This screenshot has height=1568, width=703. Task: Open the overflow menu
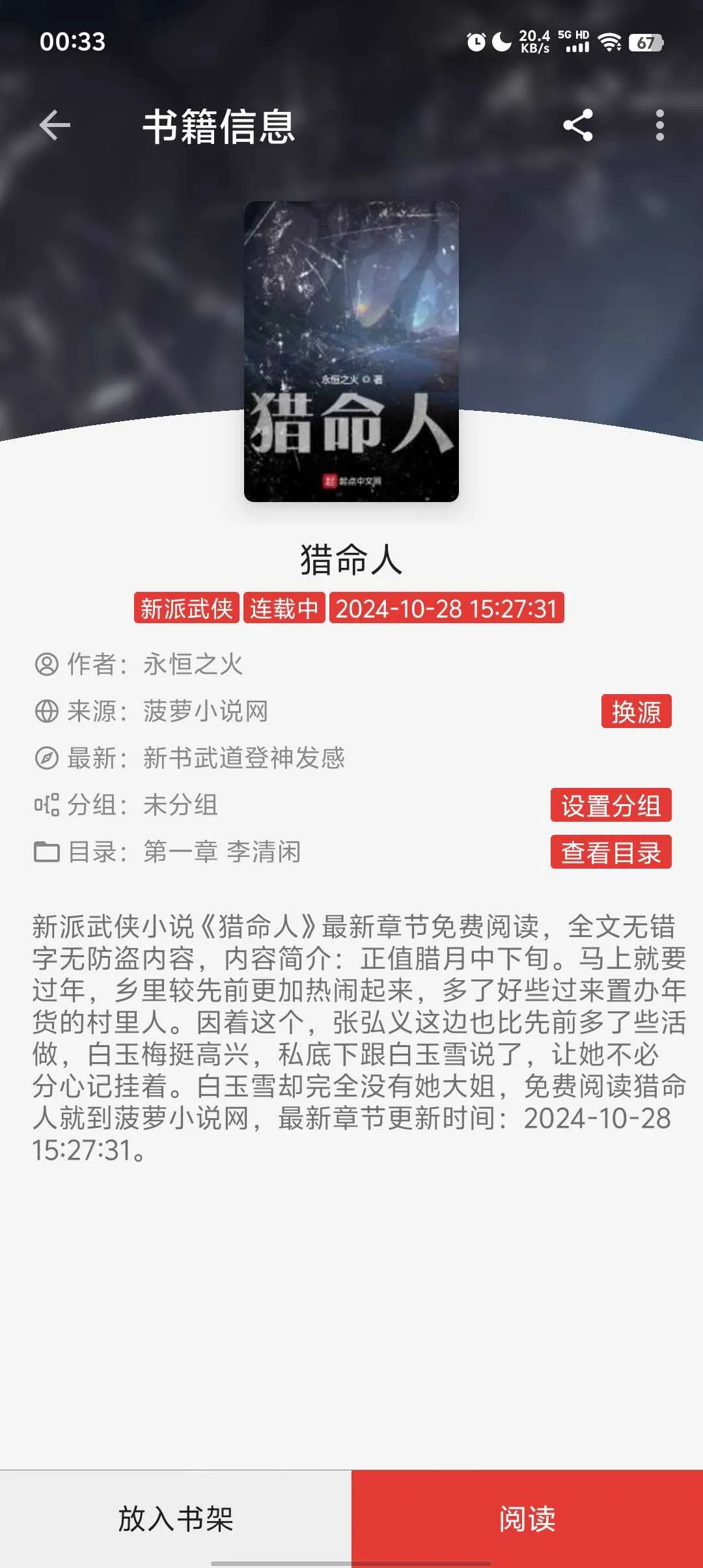pyautogui.click(x=659, y=125)
